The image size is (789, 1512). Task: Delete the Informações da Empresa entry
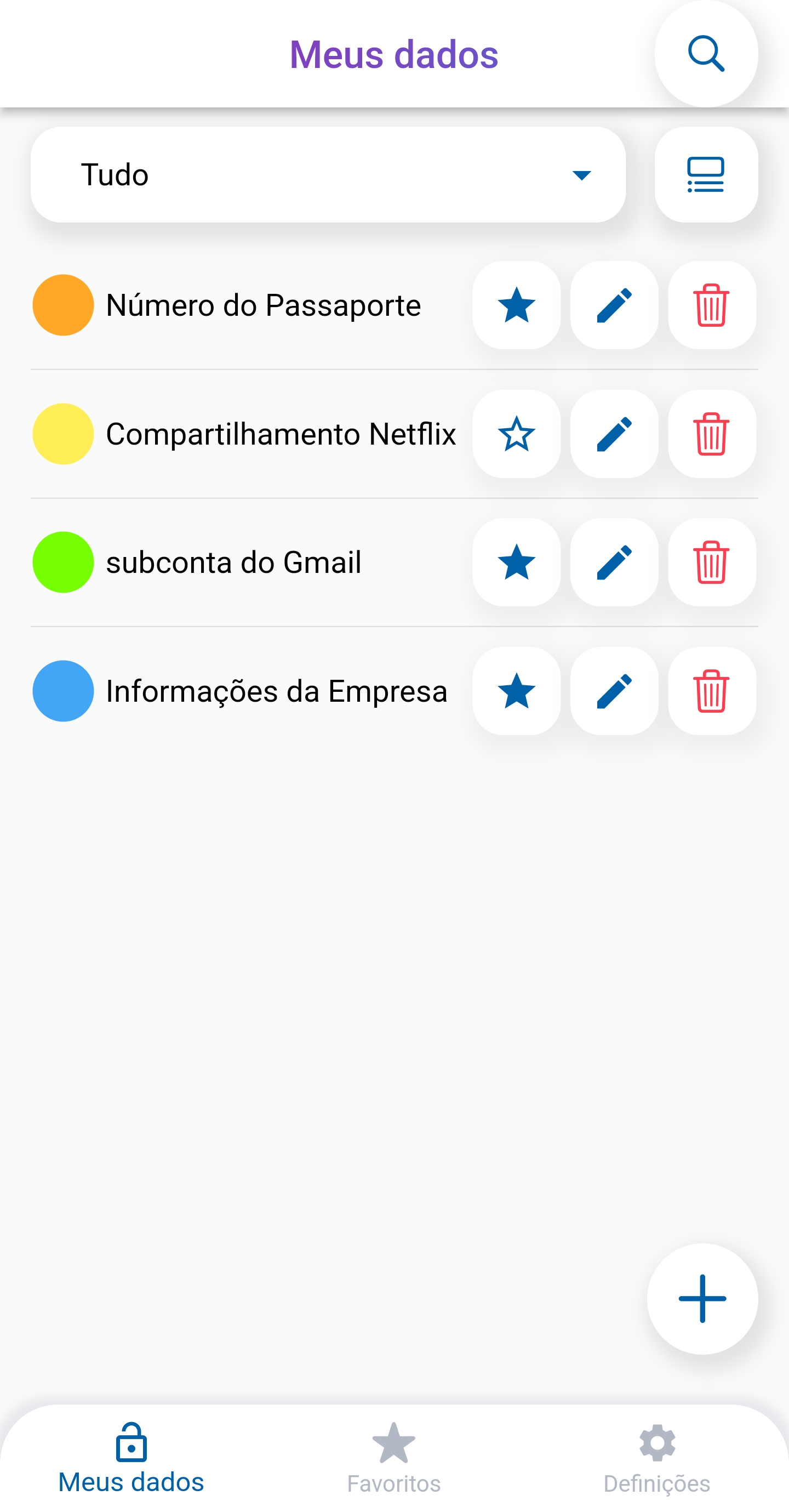point(712,691)
